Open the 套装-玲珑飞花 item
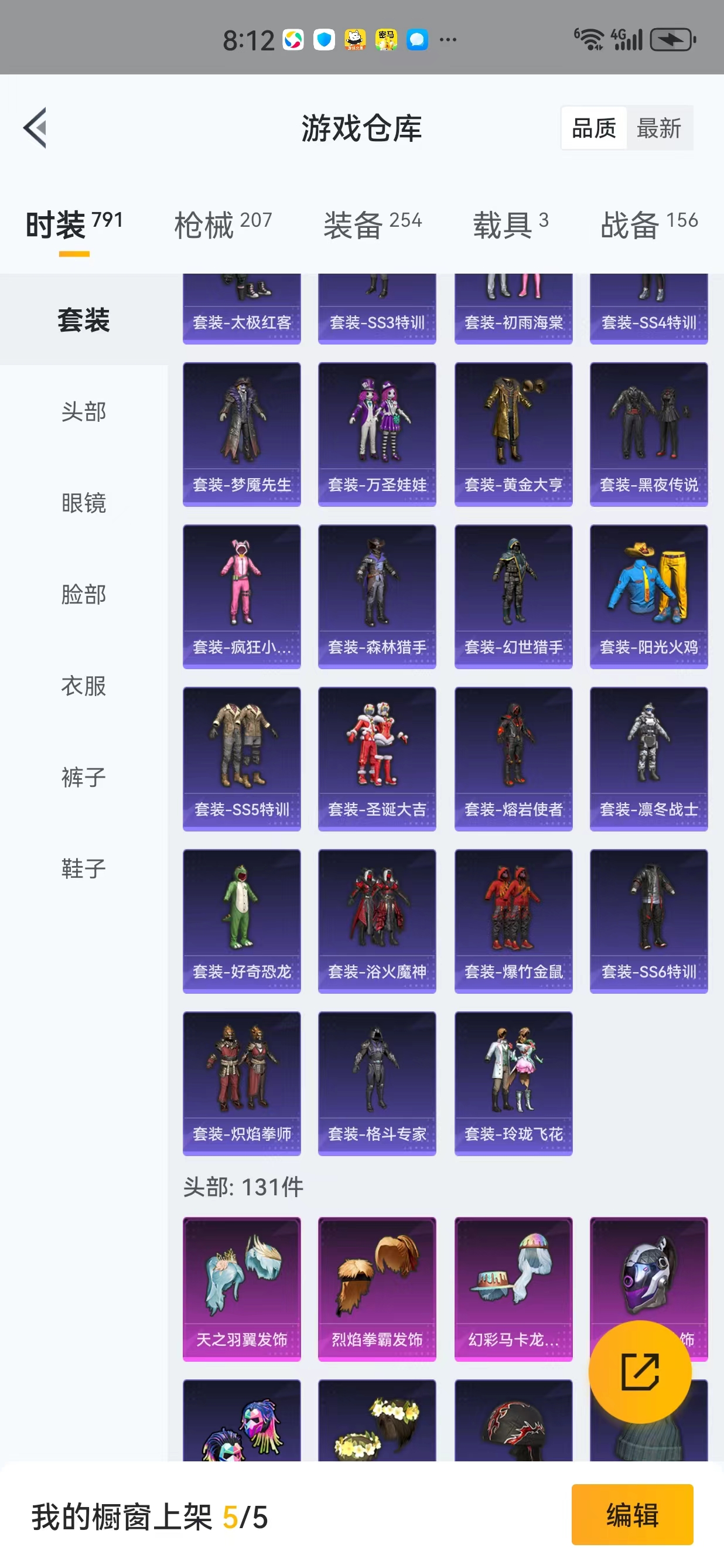The height and width of the screenshot is (1568, 724). tap(513, 1083)
